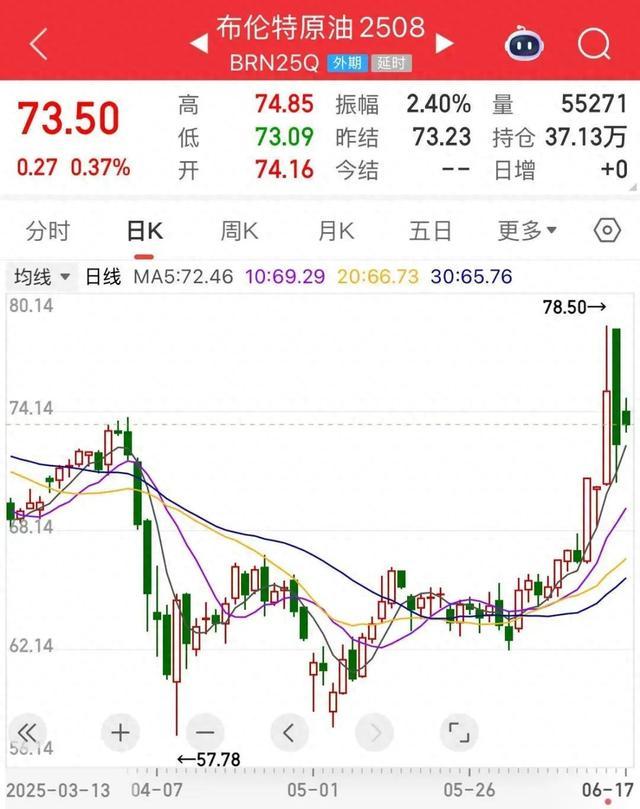This screenshot has height=809, width=640.
Task: Move chart left with the left chevron
Action: click(289, 731)
